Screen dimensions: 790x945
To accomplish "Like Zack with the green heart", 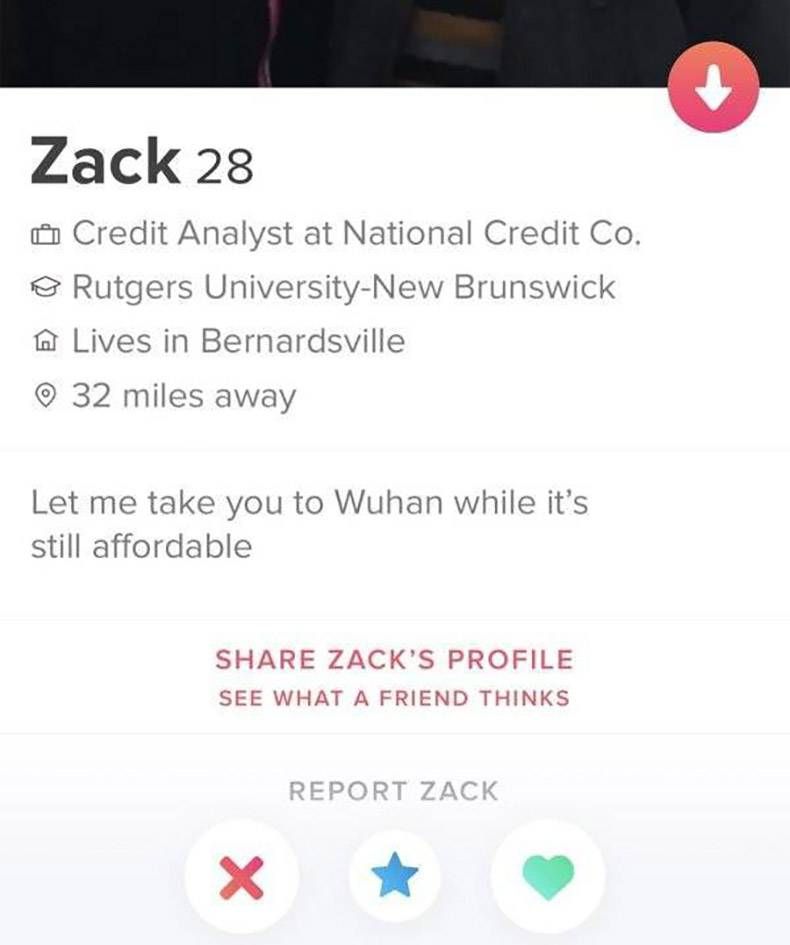I will click(x=548, y=877).
